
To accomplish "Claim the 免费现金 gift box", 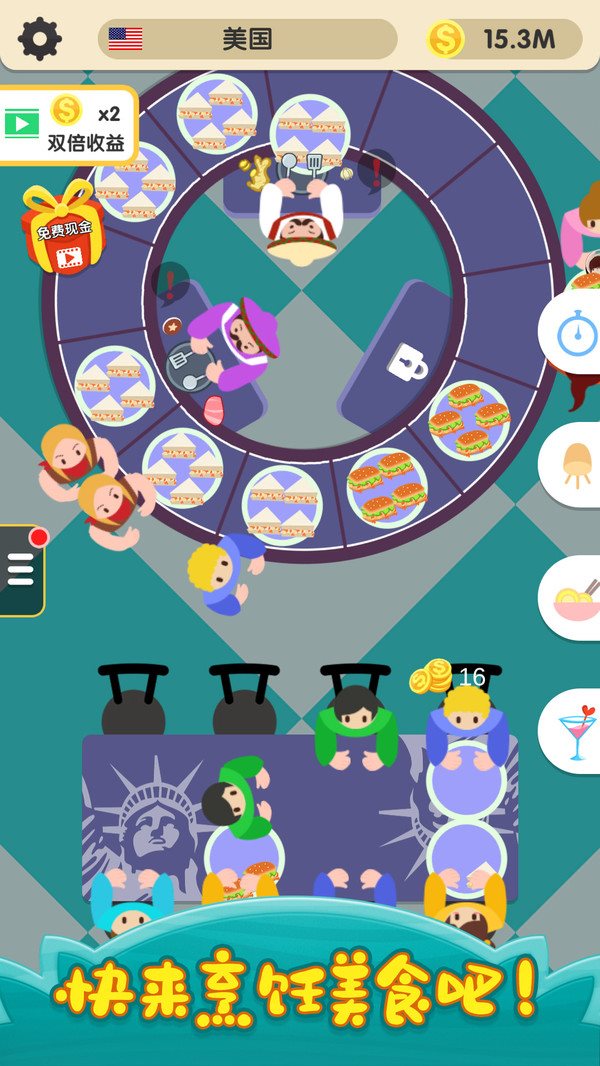I will click(63, 228).
